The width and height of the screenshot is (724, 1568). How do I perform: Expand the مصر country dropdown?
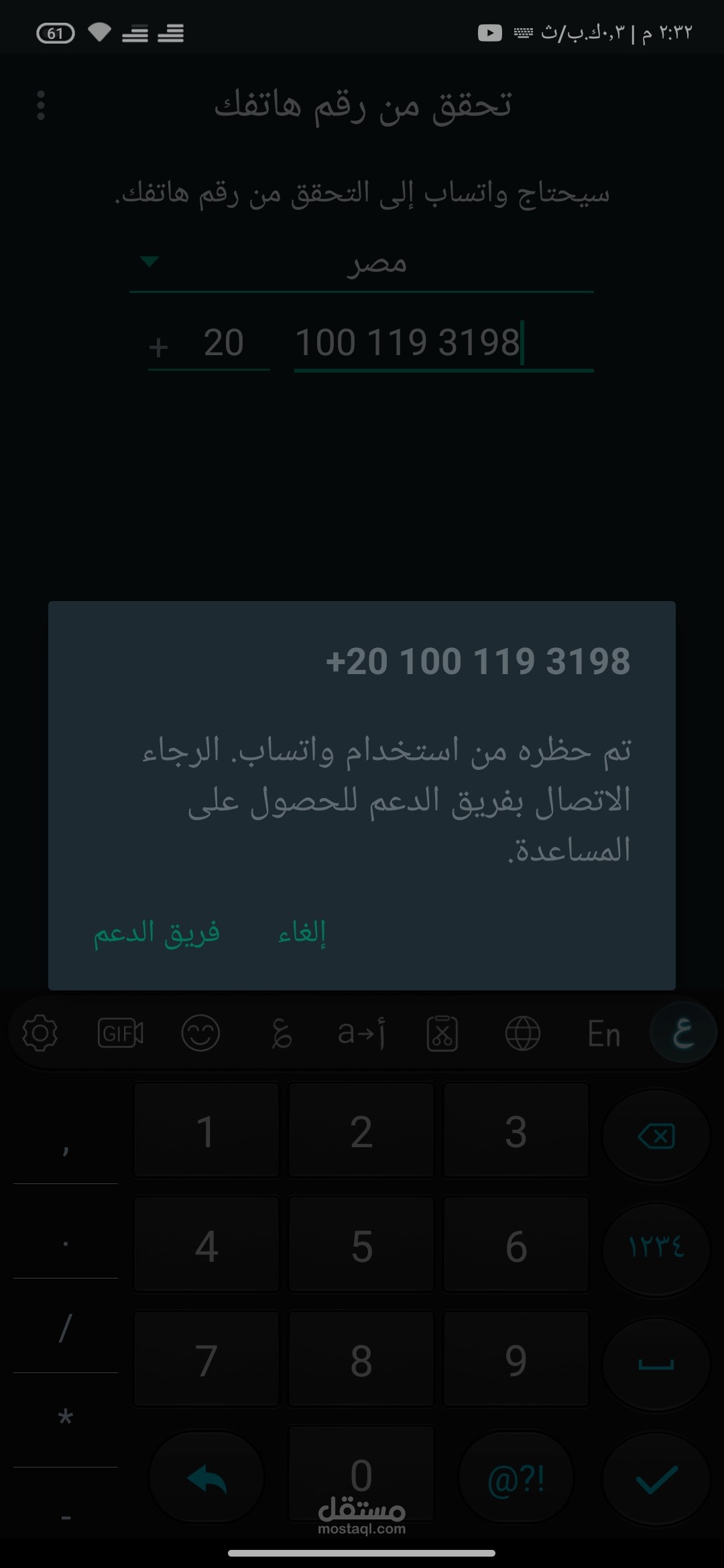(x=361, y=263)
